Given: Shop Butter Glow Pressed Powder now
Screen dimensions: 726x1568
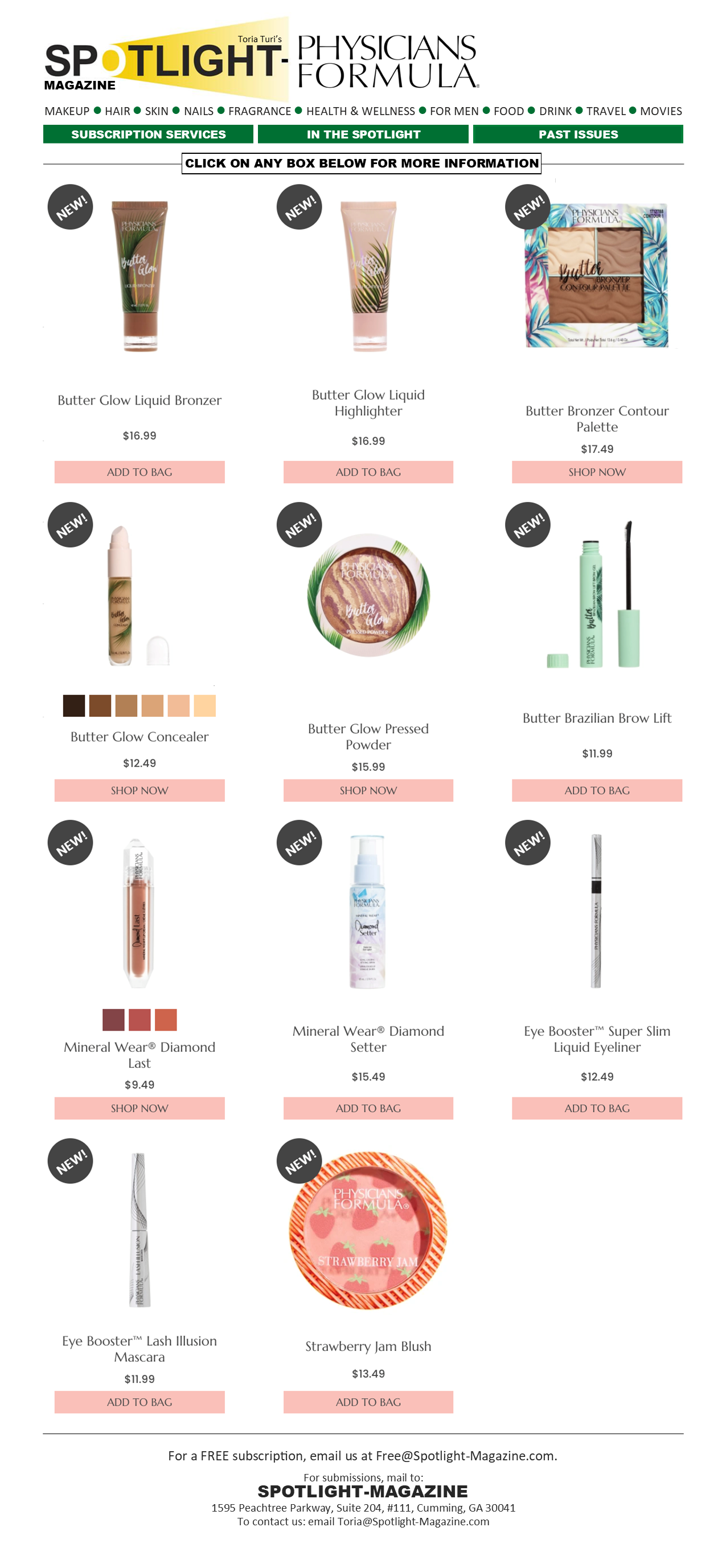Looking at the screenshot, I should (368, 790).
